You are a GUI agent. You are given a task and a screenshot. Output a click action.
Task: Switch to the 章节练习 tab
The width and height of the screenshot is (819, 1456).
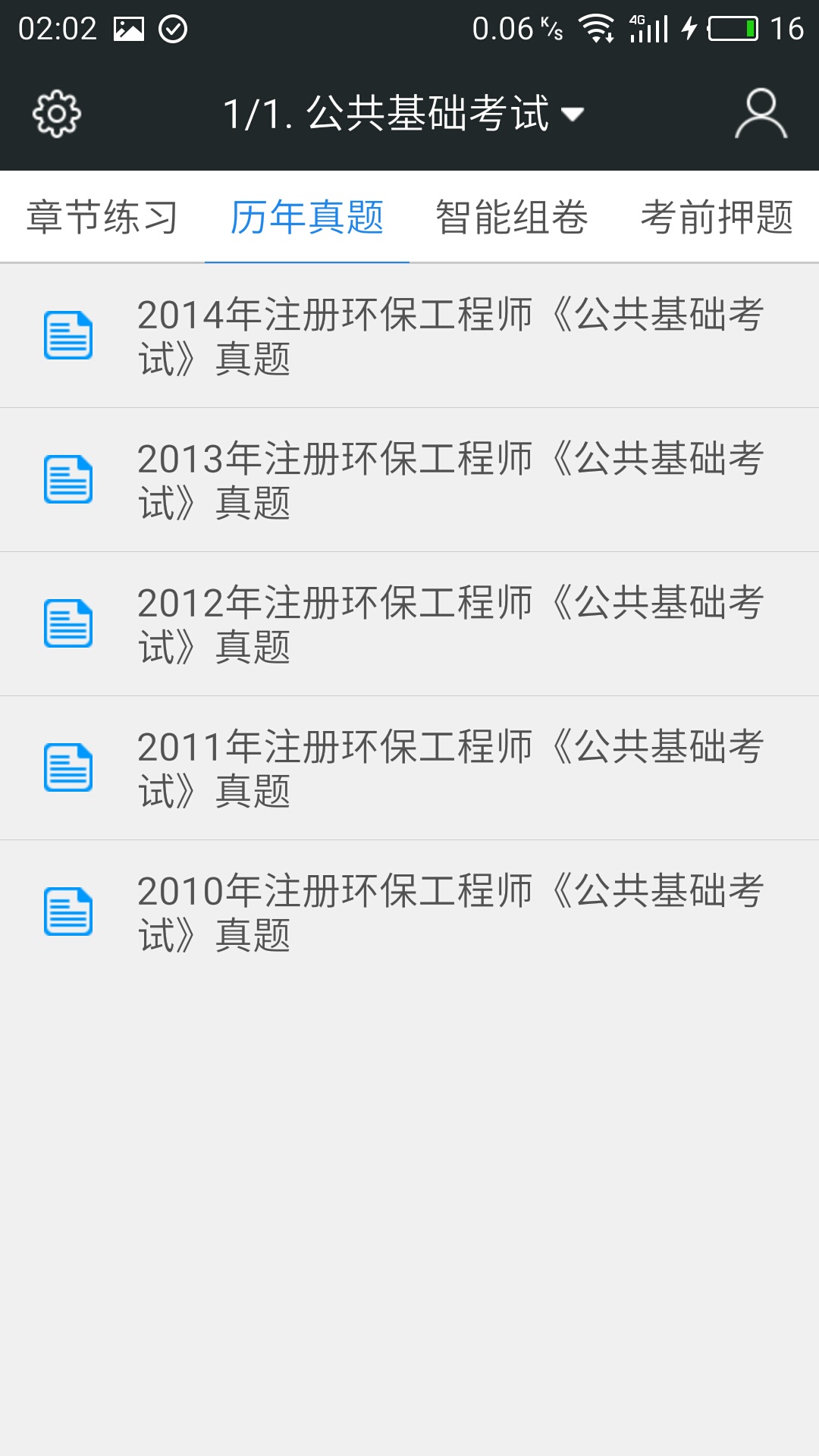pyautogui.click(x=102, y=218)
